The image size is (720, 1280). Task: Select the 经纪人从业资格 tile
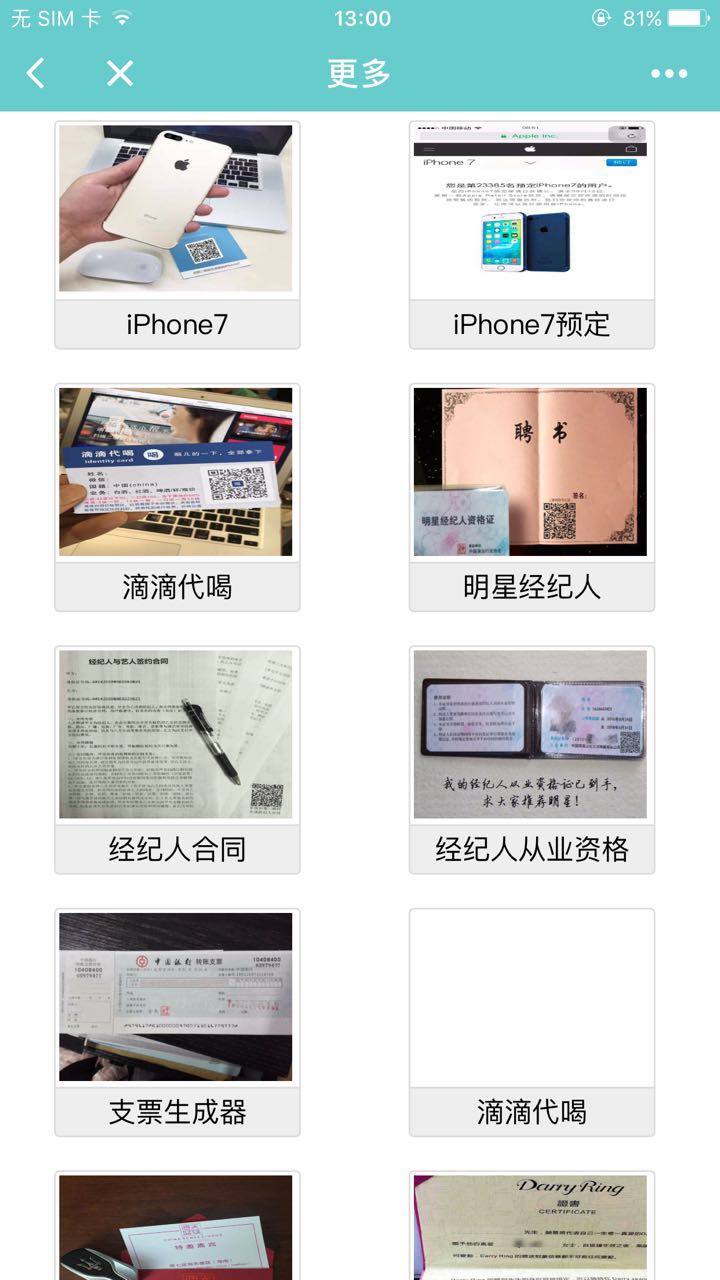tap(531, 759)
